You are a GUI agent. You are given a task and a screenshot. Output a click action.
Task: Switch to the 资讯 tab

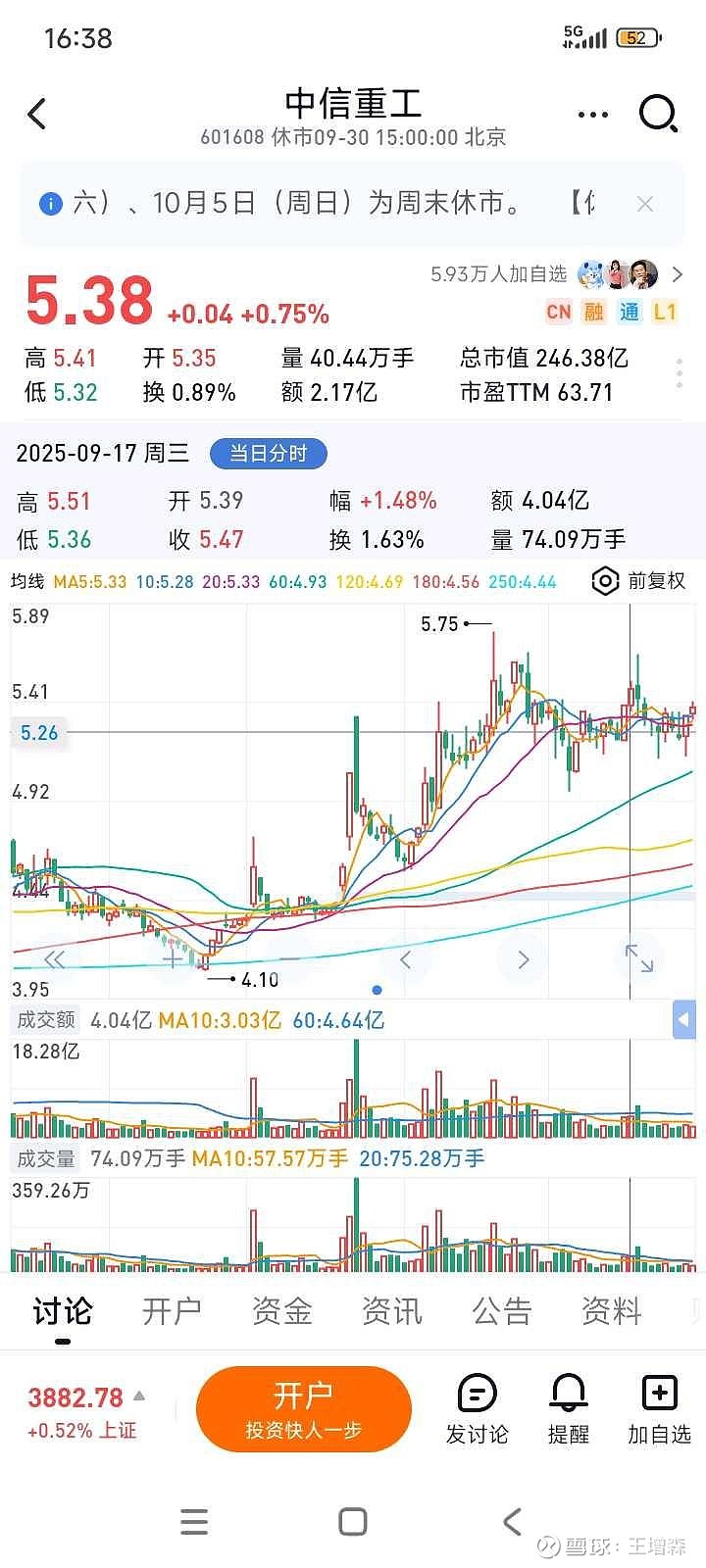coord(391,1311)
